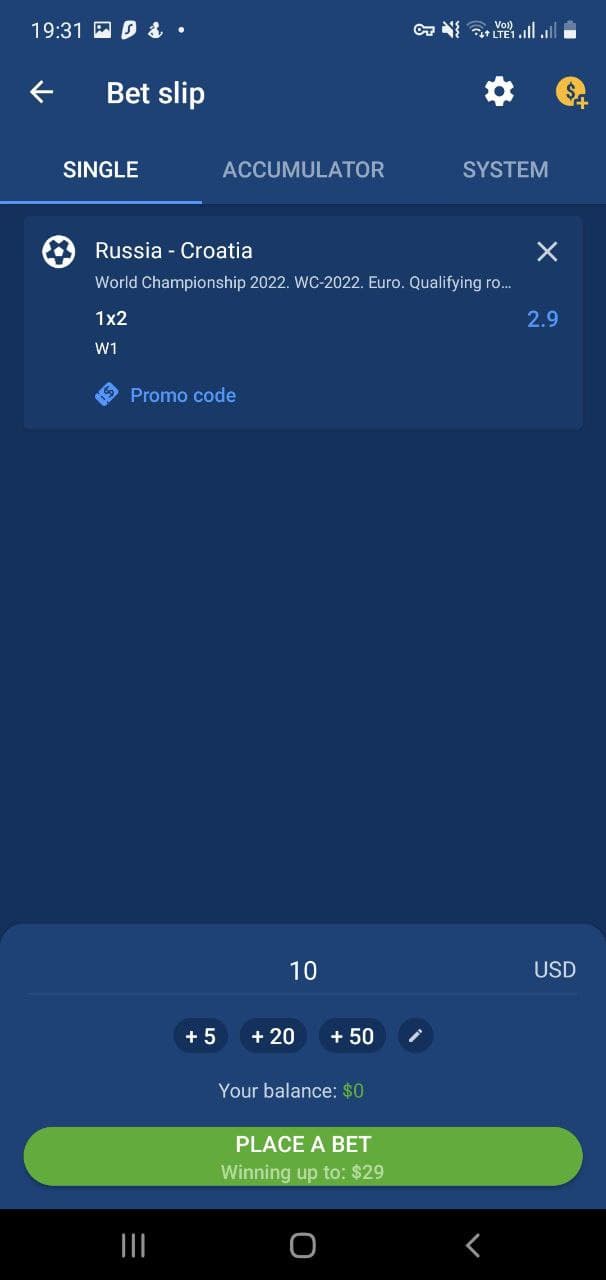Add 20 to the stake

(x=273, y=1036)
